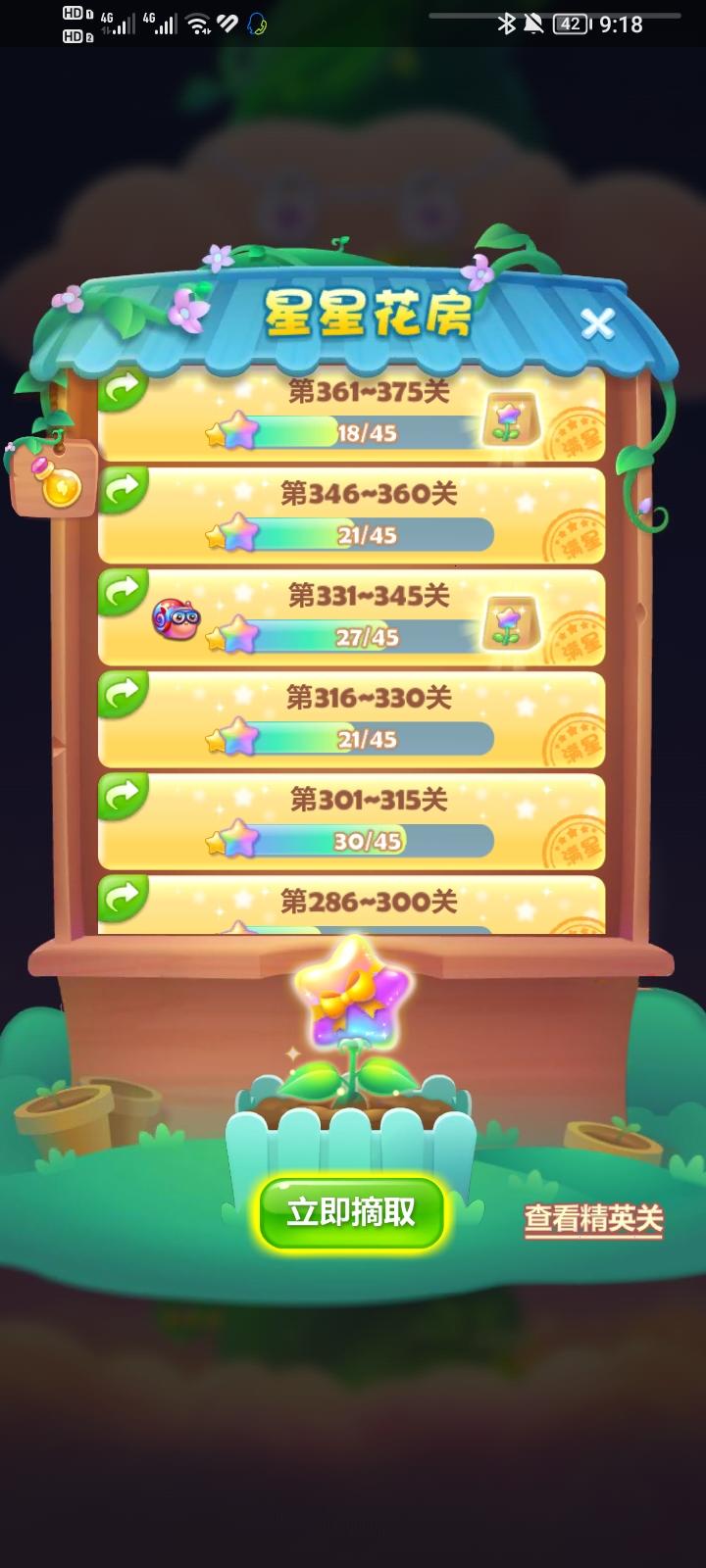
Task: Open the 查看精英关 elite levels link
Action: pyautogui.click(x=592, y=1220)
